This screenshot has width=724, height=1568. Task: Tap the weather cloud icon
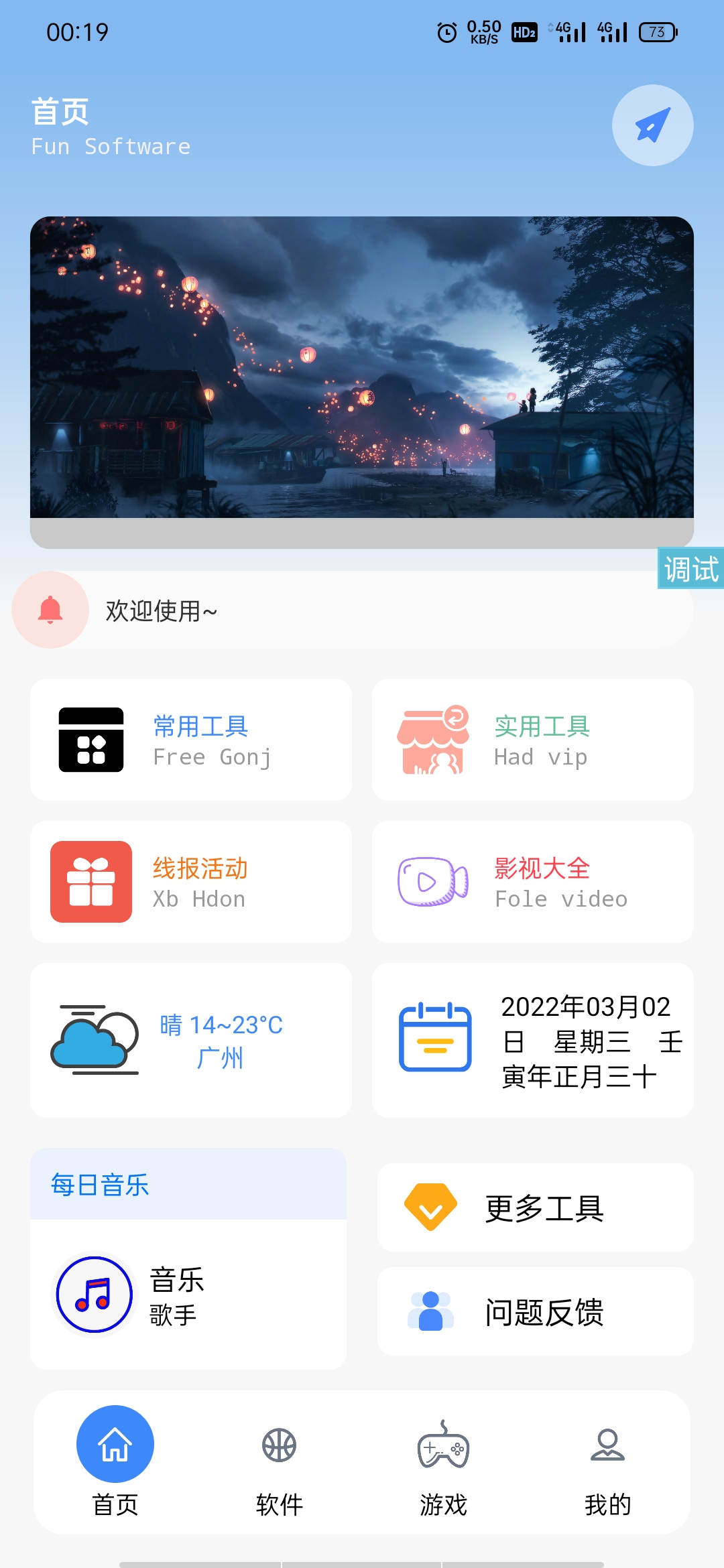94,1041
